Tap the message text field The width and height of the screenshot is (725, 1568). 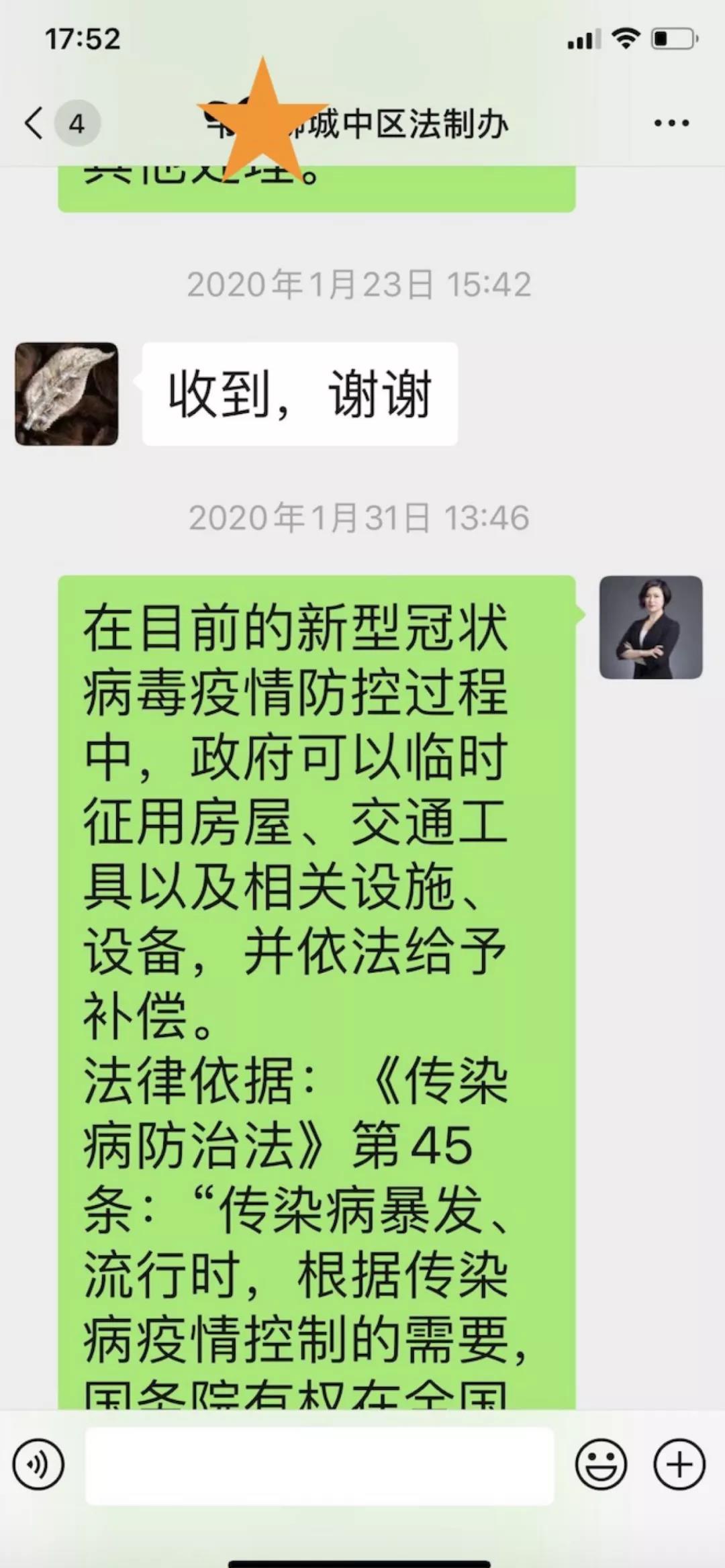click(x=320, y=1465)
